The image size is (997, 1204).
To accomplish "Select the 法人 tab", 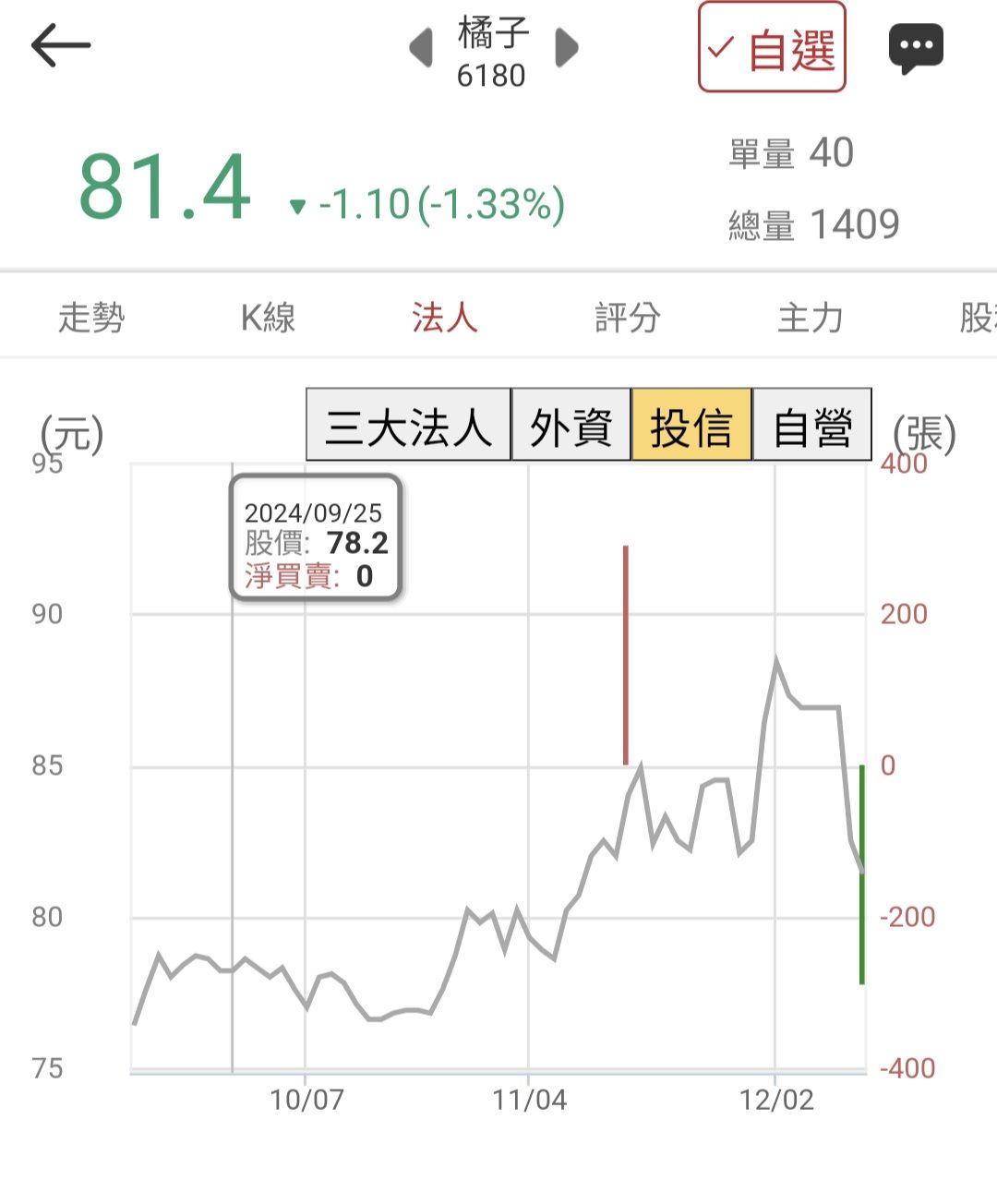I will [444, 318].
